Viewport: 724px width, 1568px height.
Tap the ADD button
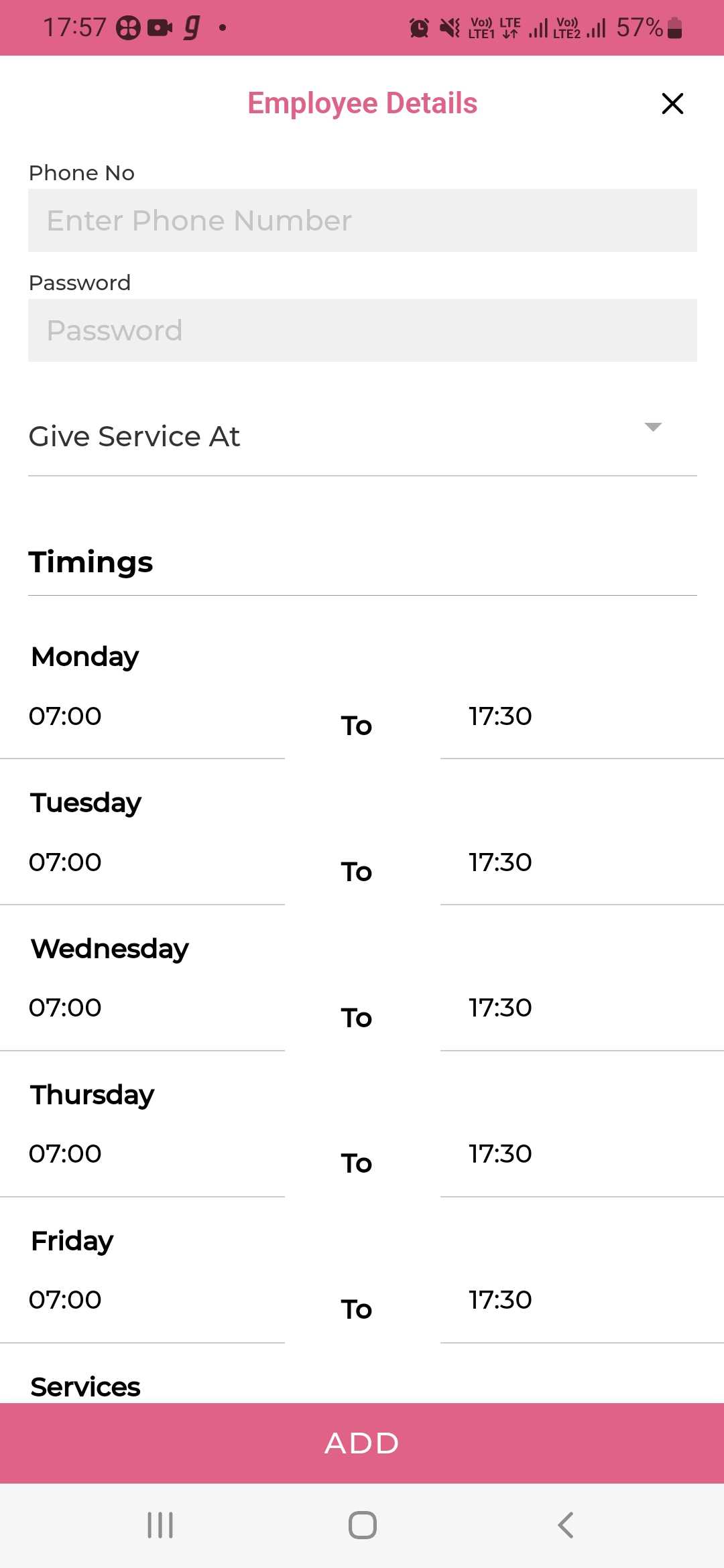(x=362, y=1443)
